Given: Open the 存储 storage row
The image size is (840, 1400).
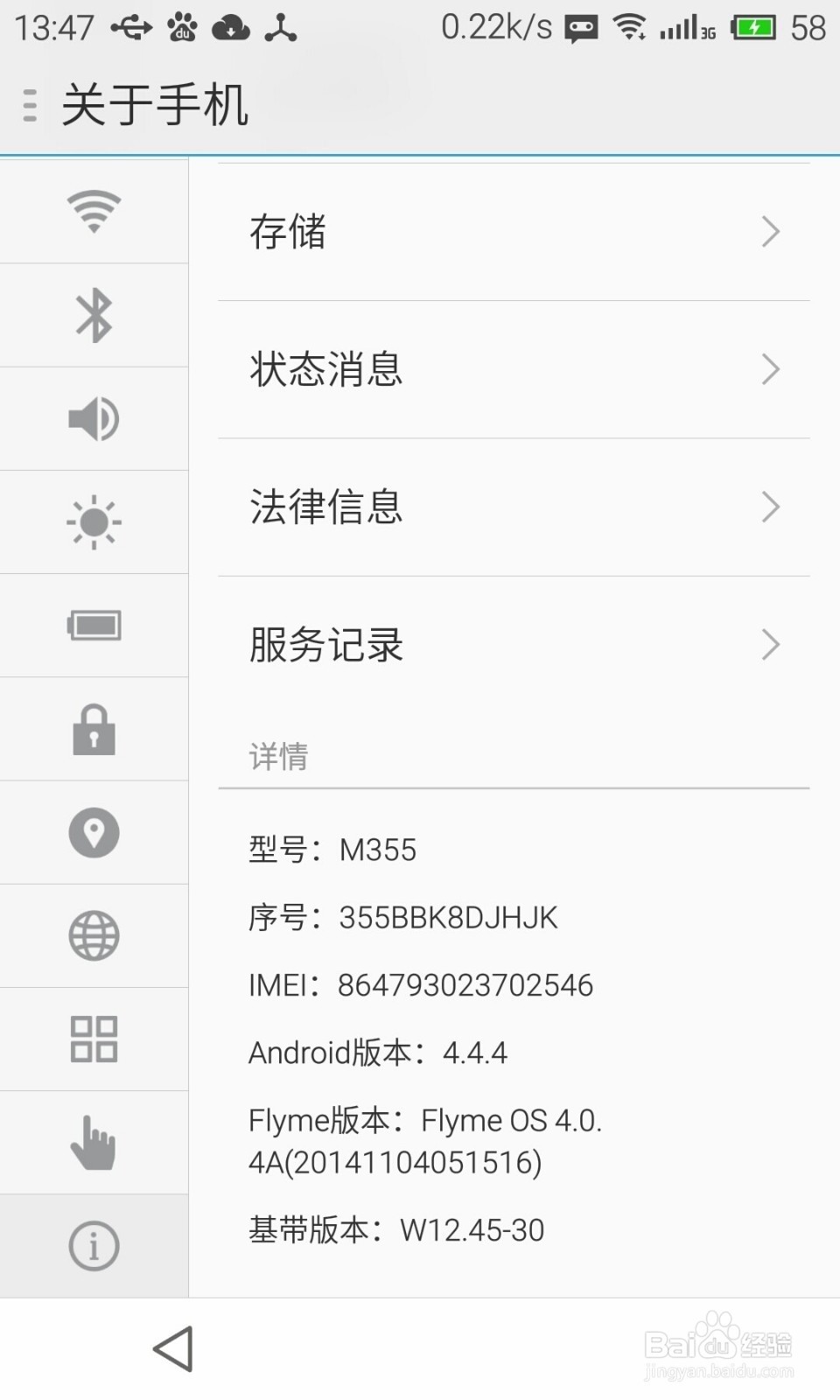Looking at the screenshot, I should coord(514,232).
